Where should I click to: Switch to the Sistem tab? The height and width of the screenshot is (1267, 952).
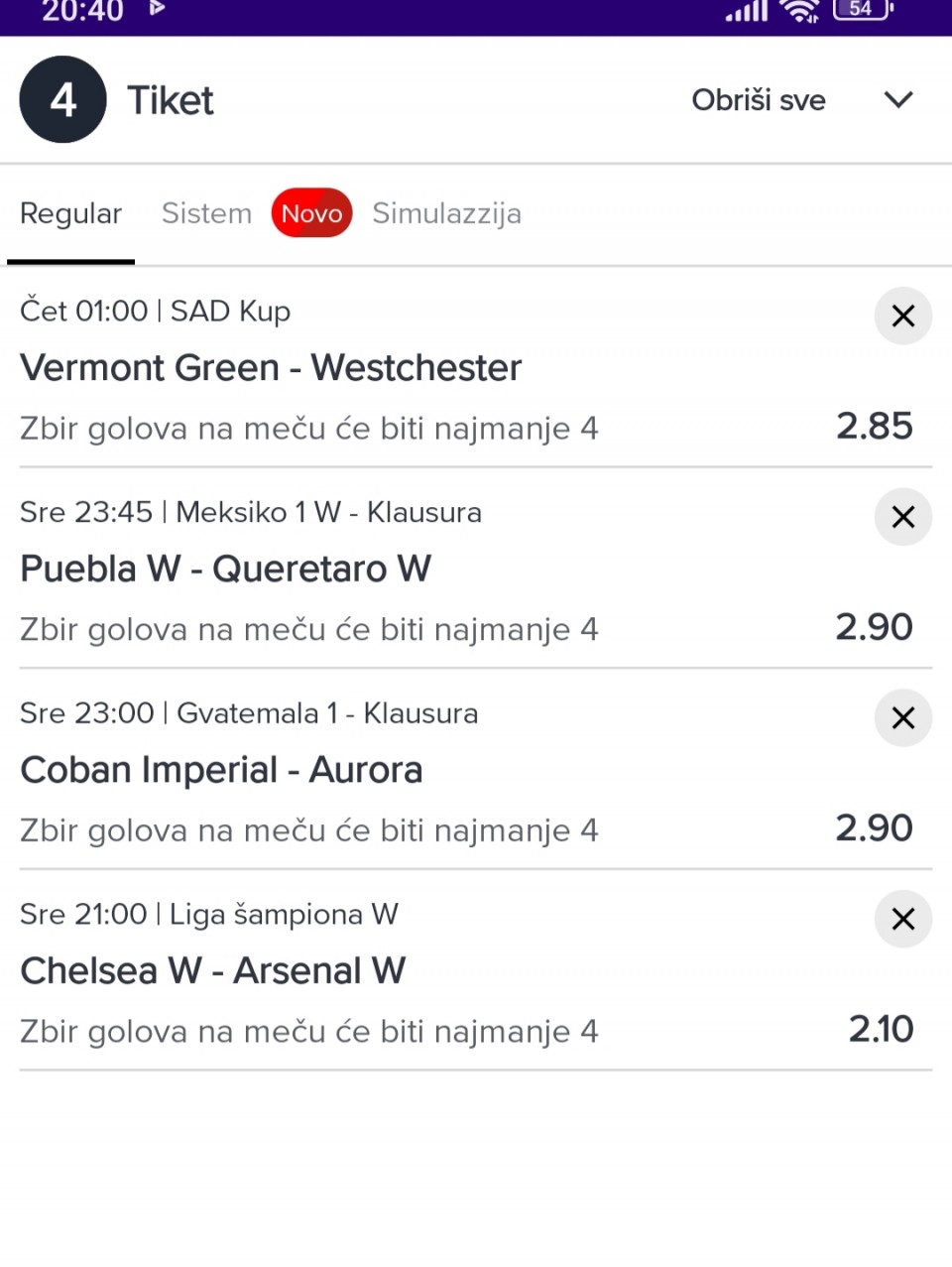(206, 214)
